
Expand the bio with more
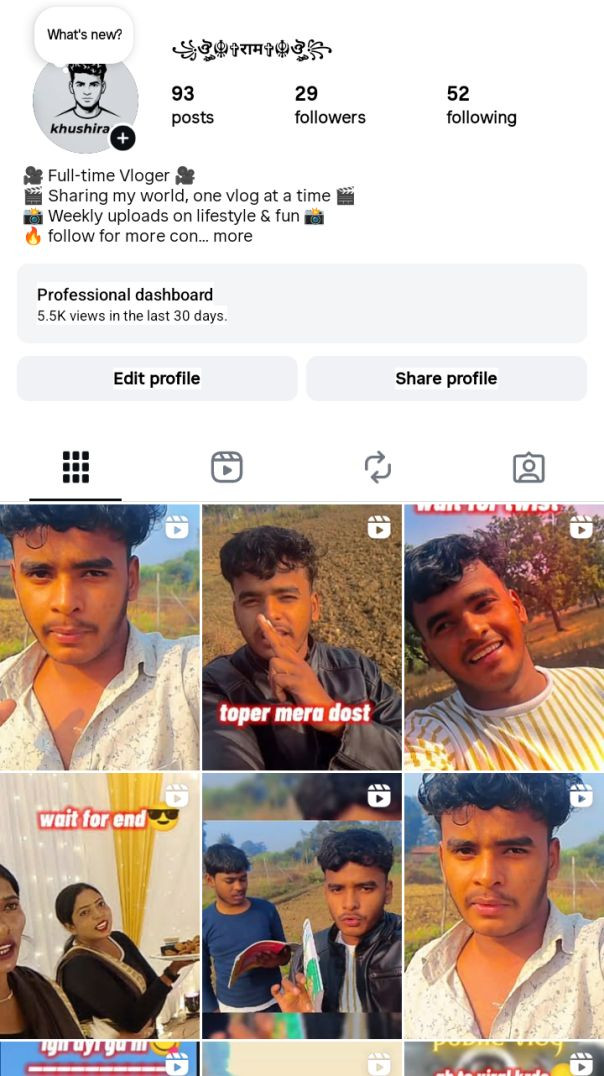[x=233, y=237]
